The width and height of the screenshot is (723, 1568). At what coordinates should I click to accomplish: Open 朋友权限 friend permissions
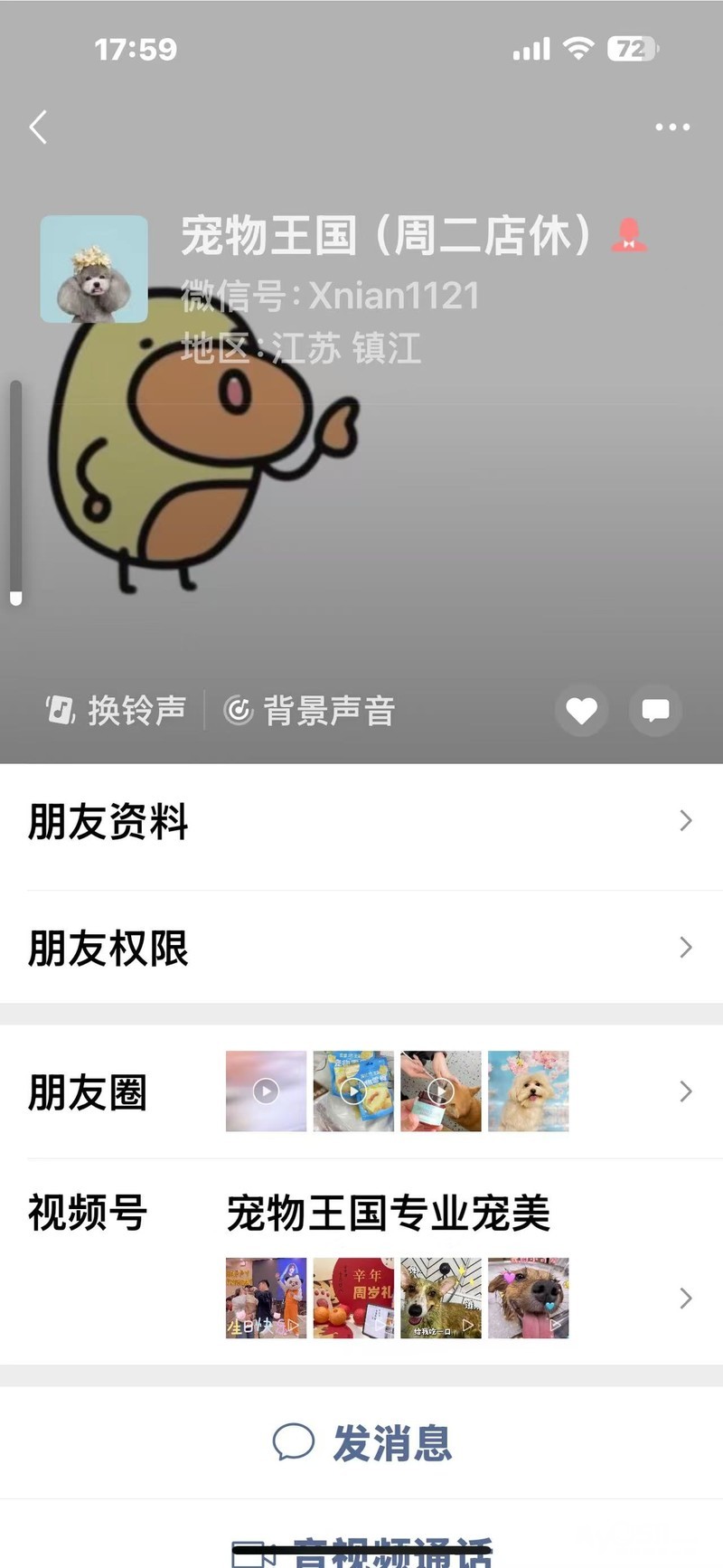pos(361,948)
